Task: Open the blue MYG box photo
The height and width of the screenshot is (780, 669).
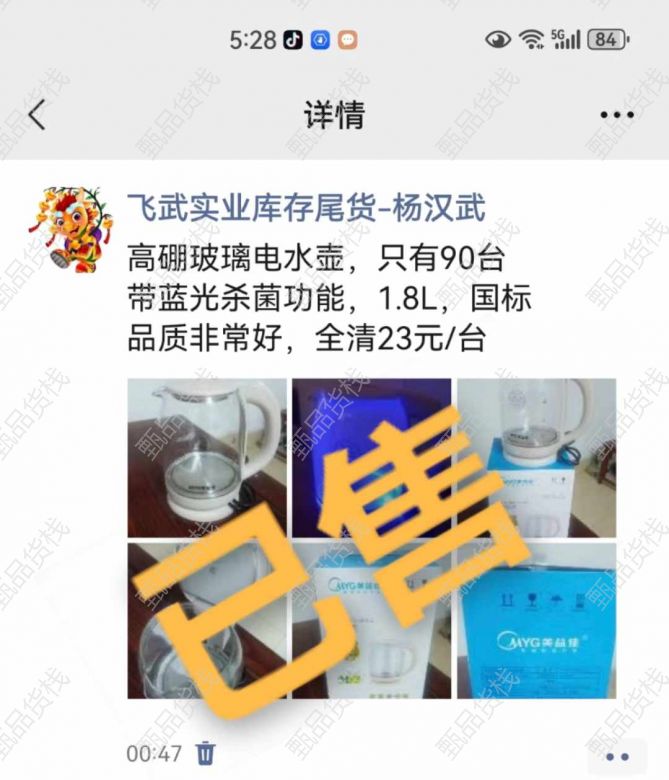Action: point(535,620)
